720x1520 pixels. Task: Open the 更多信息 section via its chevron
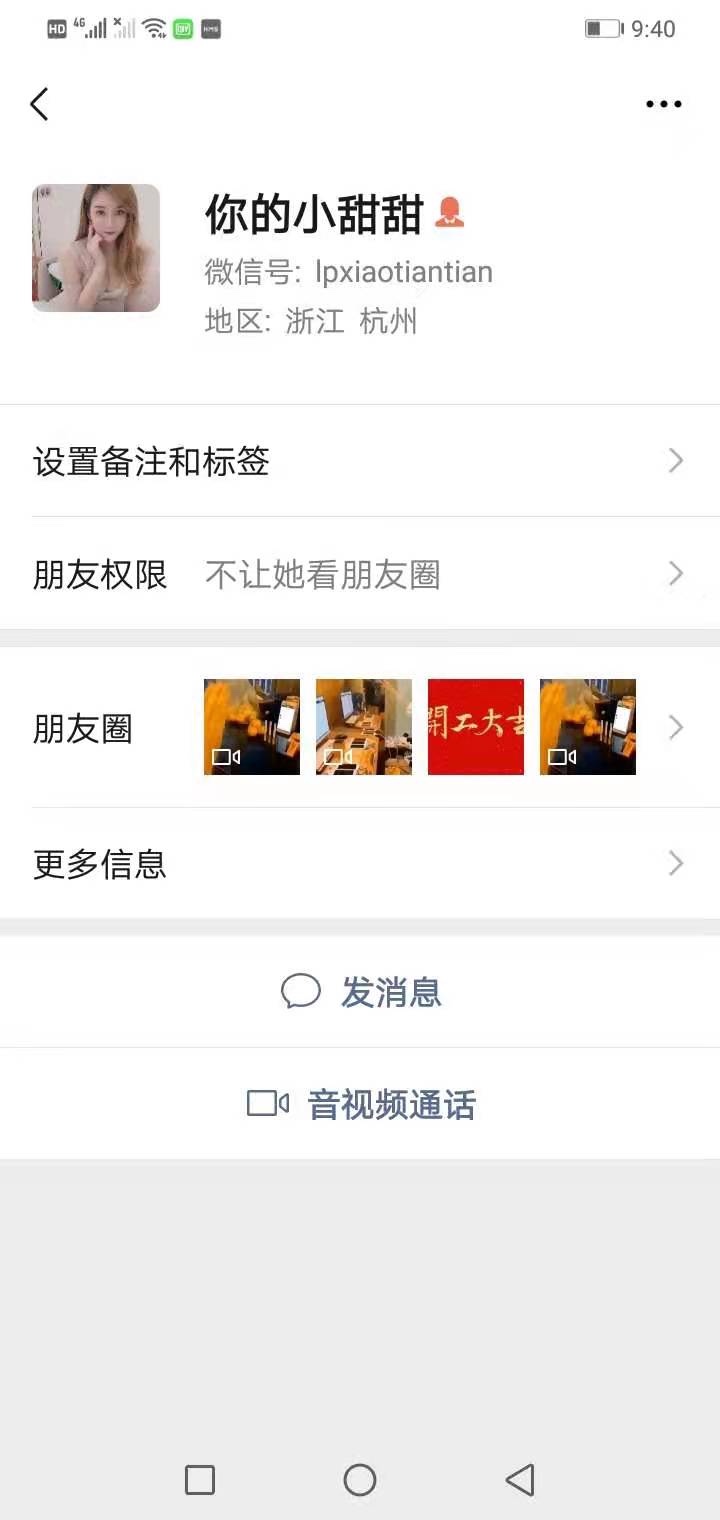[x=676, y=863]
